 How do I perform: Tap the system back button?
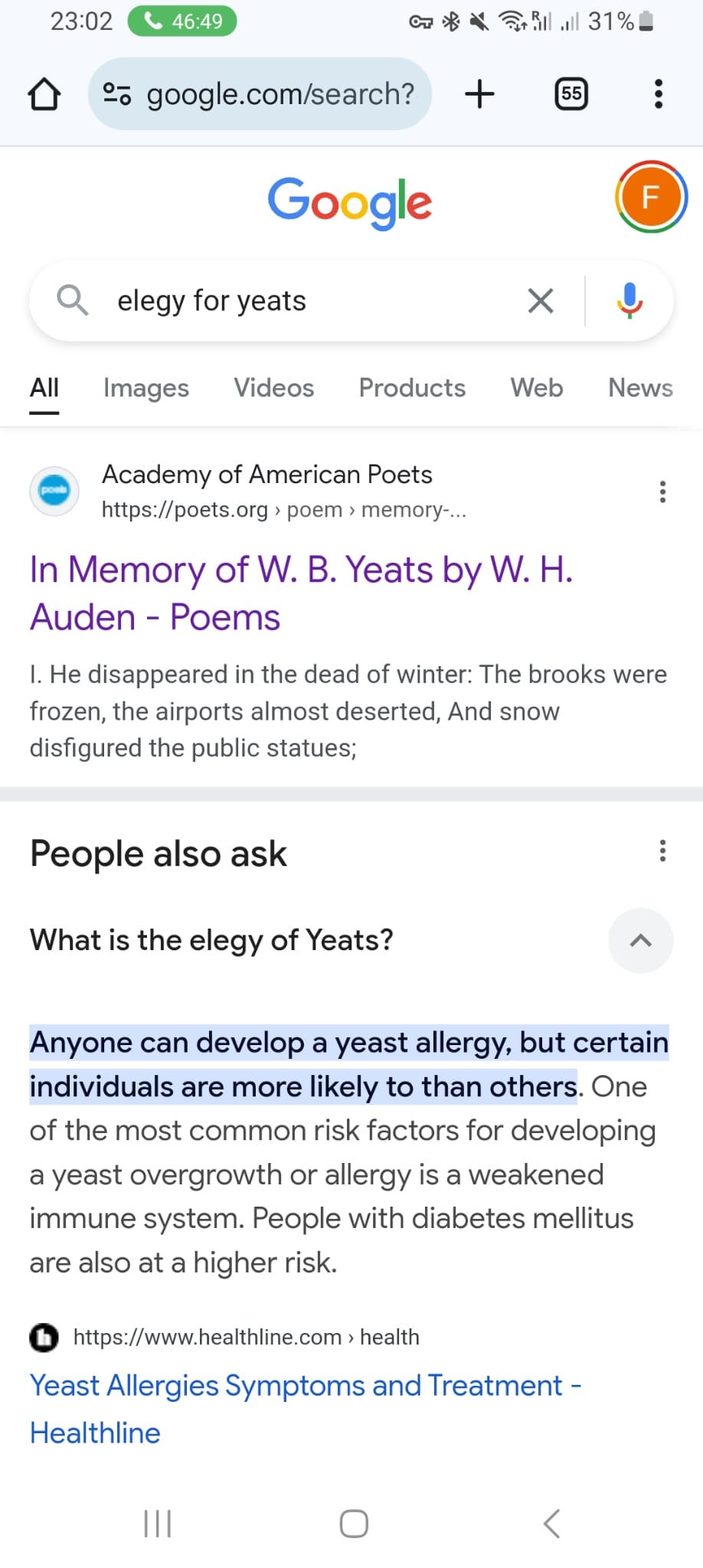coord(551,1524)
